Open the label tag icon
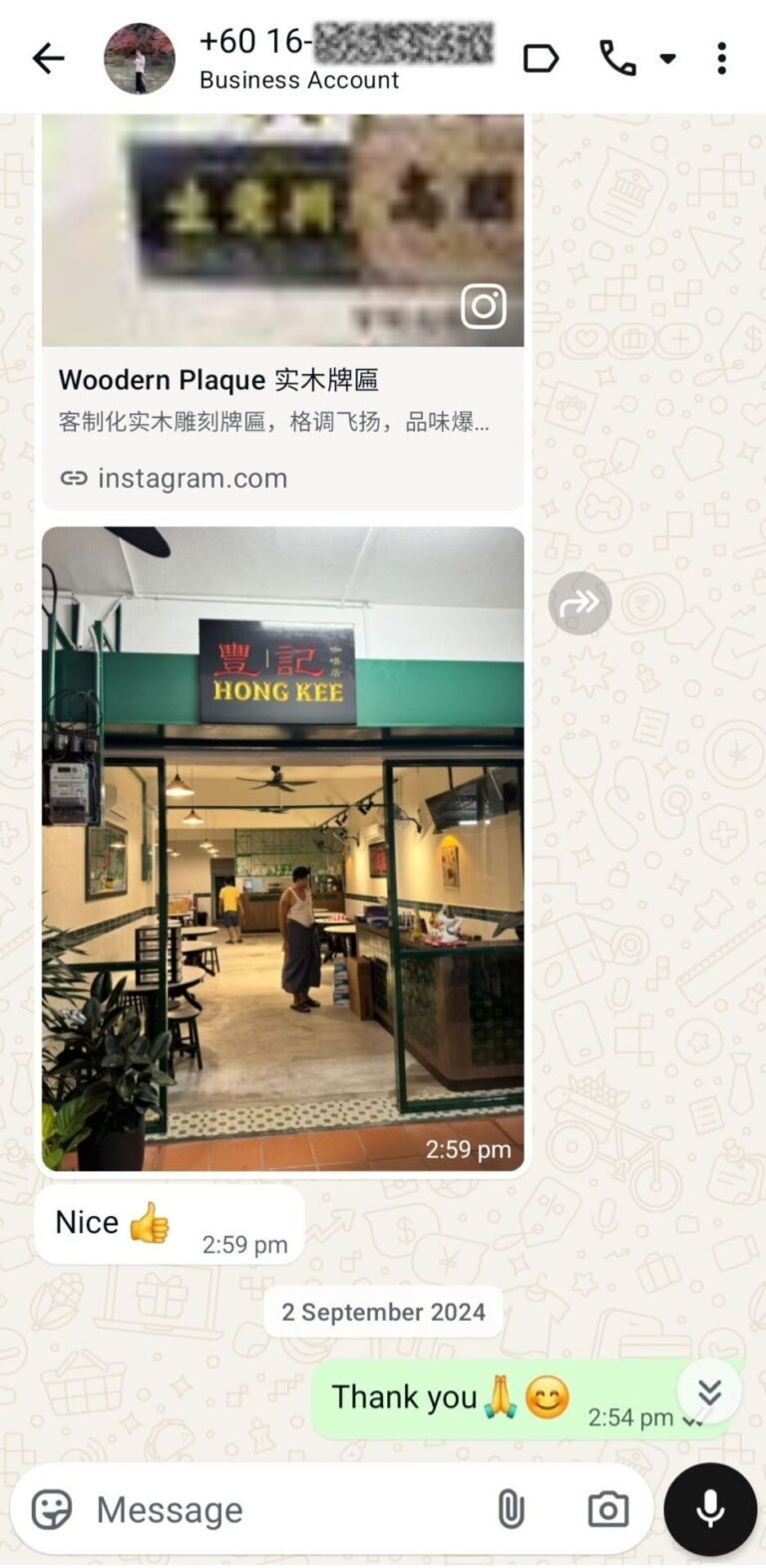This screenshot has width=766, height=1568. tap(541, 59)
